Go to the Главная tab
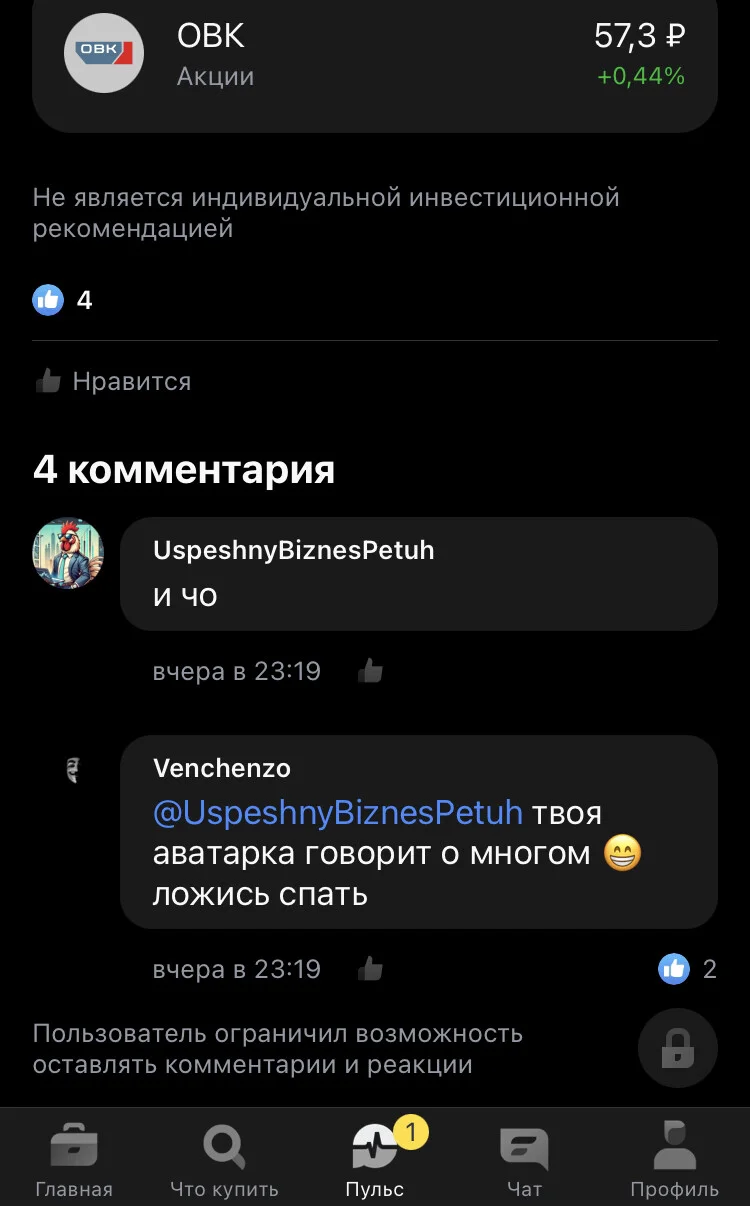750x1206 pixels. click(x=74, y=1159)
